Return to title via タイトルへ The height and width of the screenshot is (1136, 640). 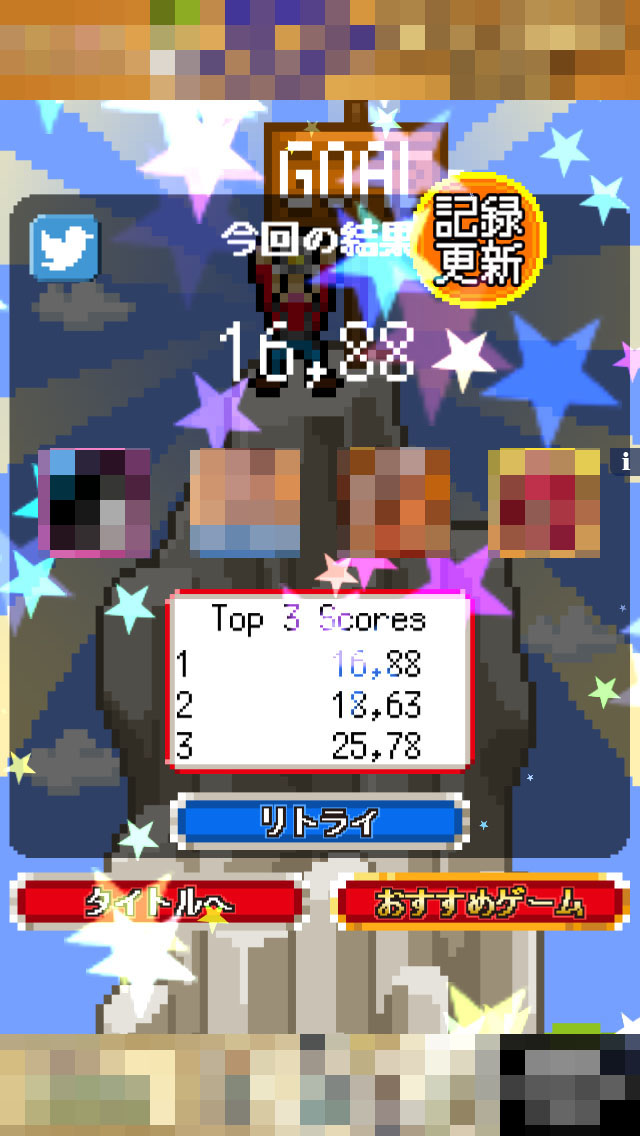pyautogui.click(x=158, y=903)
